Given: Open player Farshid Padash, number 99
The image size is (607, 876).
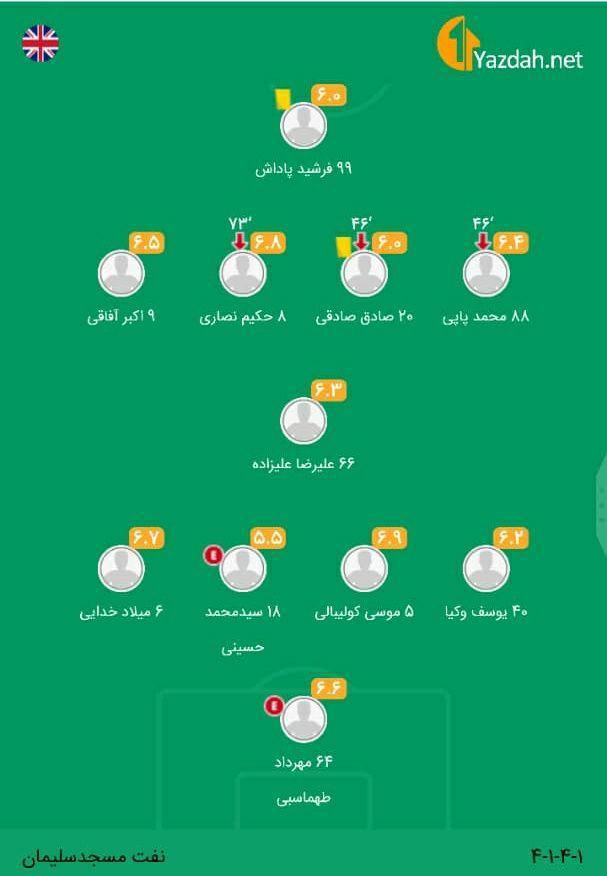Looking at the screenshot, I should (x=304, y=126).
